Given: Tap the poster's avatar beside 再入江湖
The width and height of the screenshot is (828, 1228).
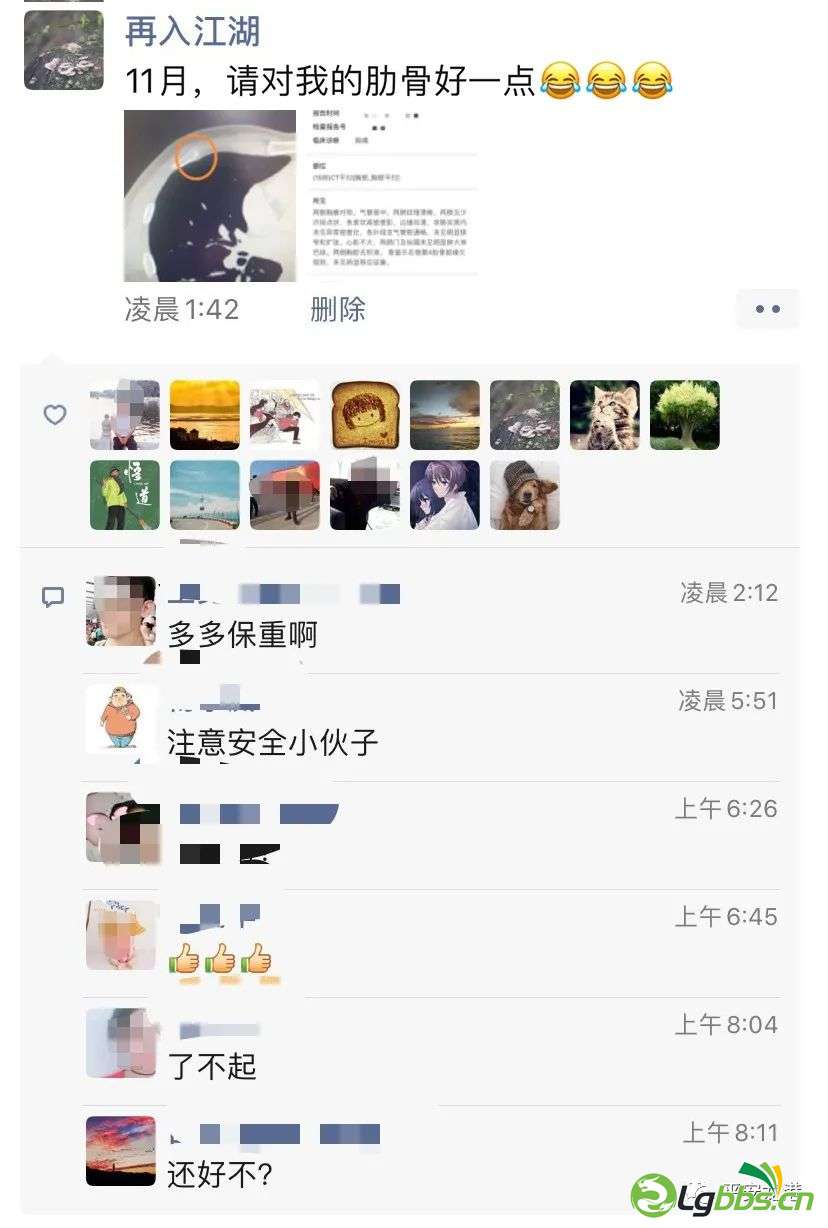Looking at the screenshot, I should pos(63,50).
